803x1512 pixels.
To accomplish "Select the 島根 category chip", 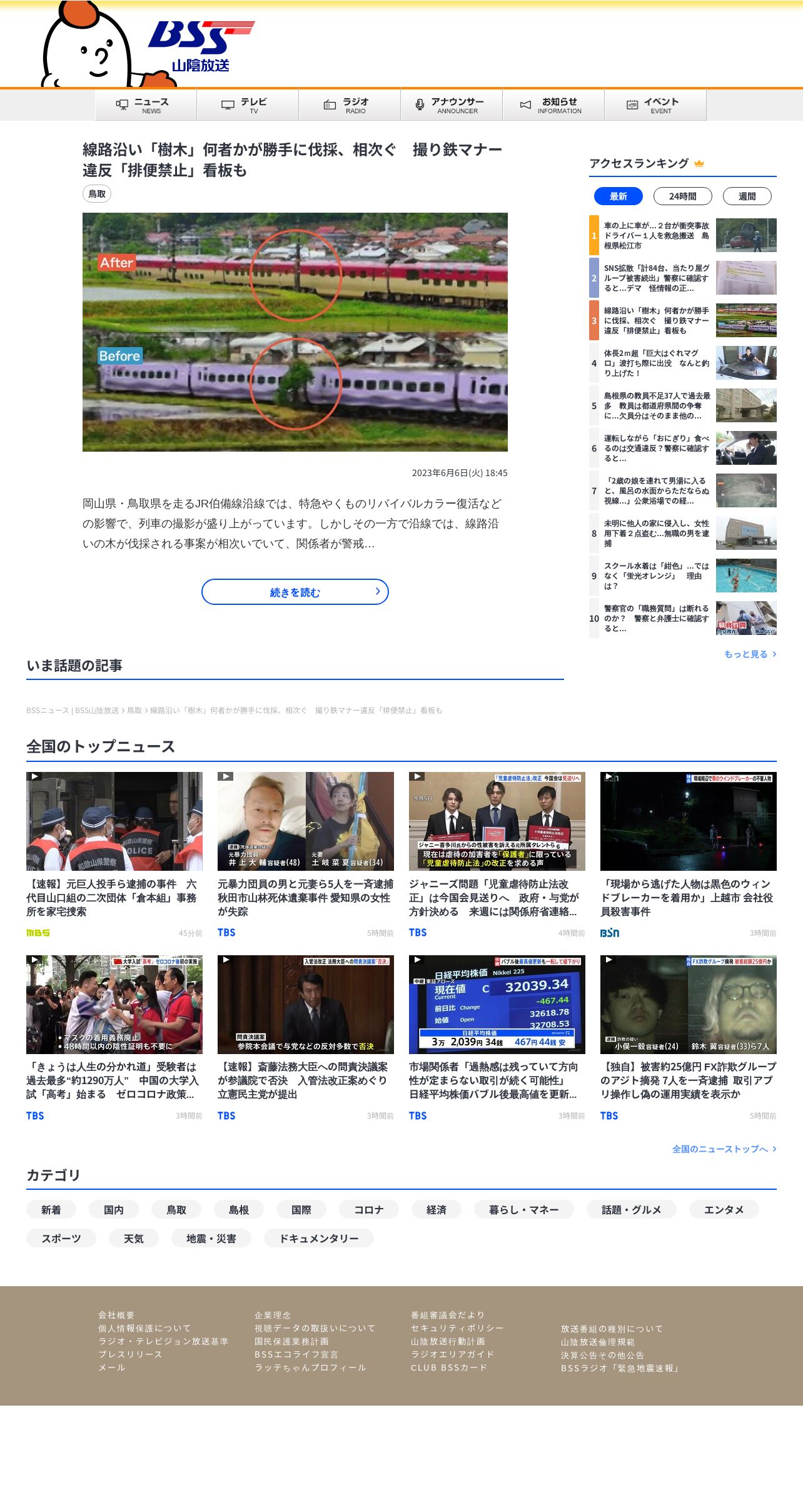I will click(x=238, y=1210).
